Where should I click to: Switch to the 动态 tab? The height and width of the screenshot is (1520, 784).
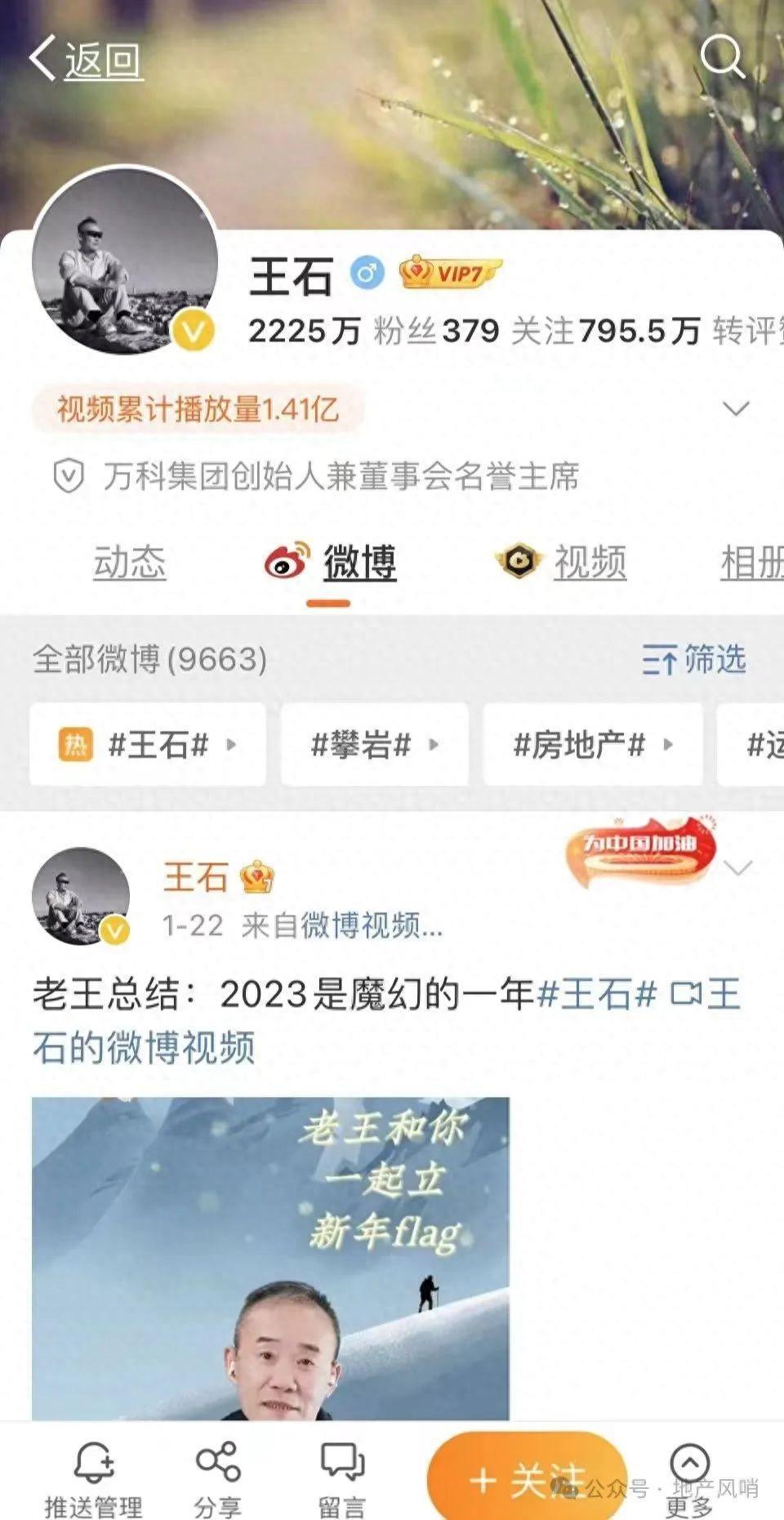pos(130,563)
